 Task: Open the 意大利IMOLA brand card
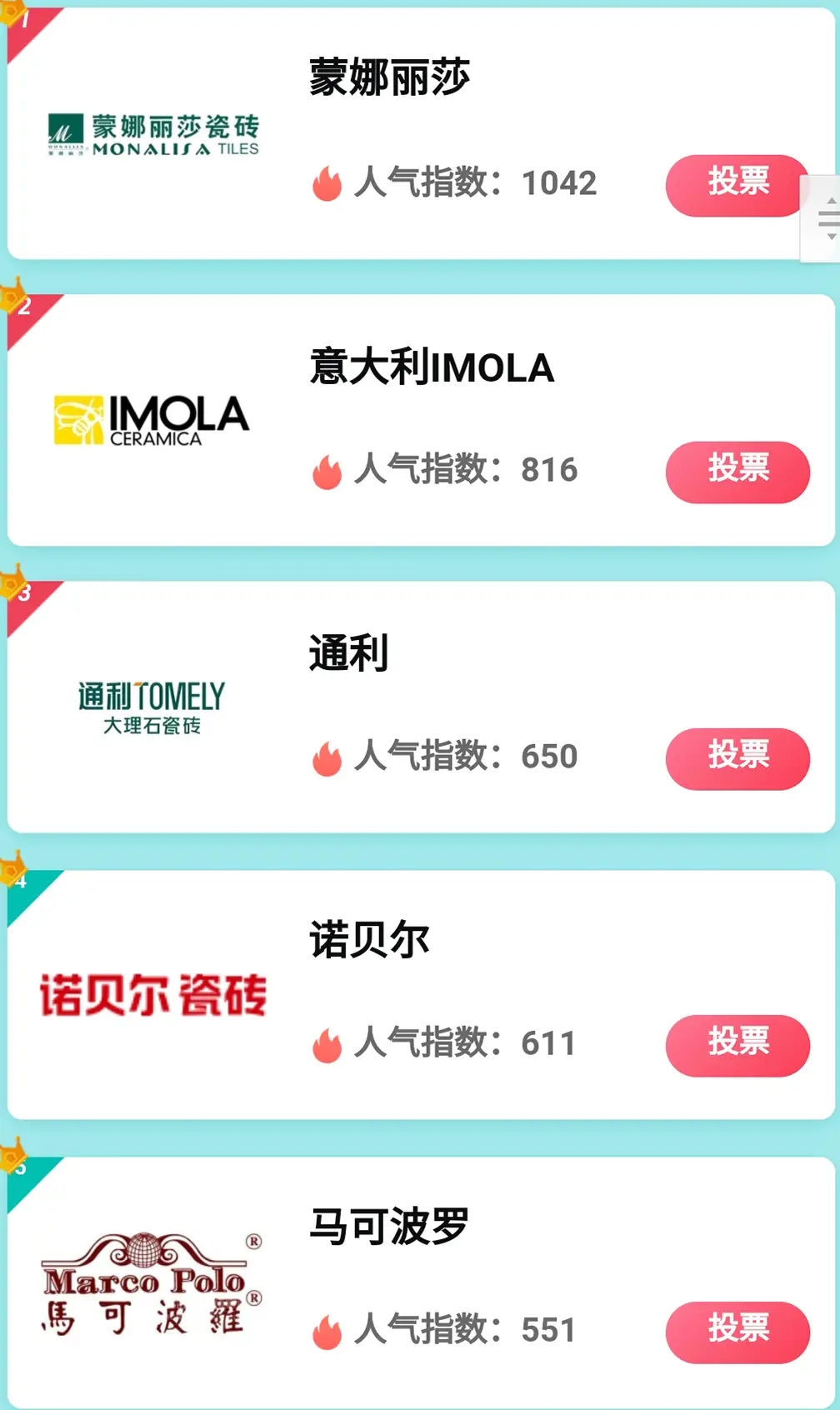[x=431, y=367]
